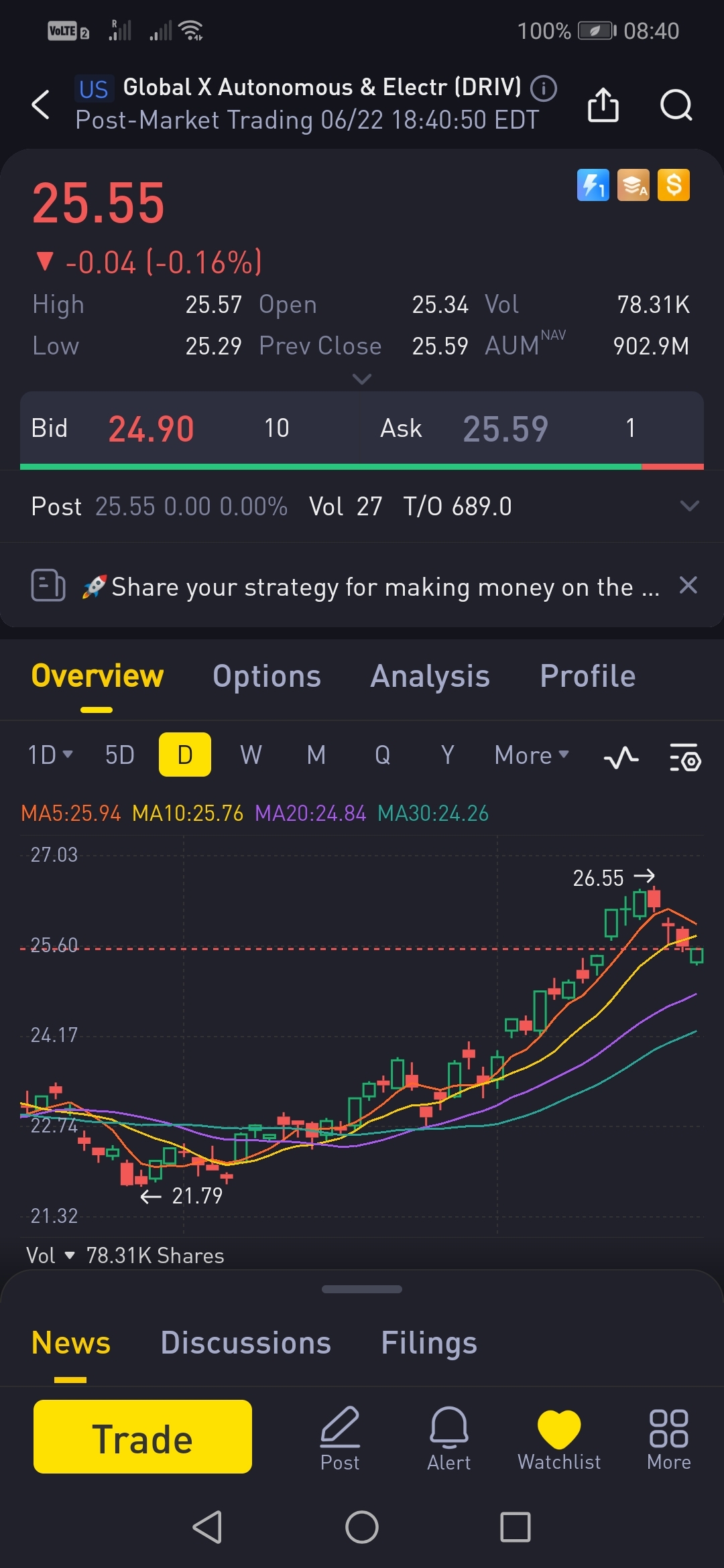
Task: Share the DRIV stock page
Action: pos(603,105)
